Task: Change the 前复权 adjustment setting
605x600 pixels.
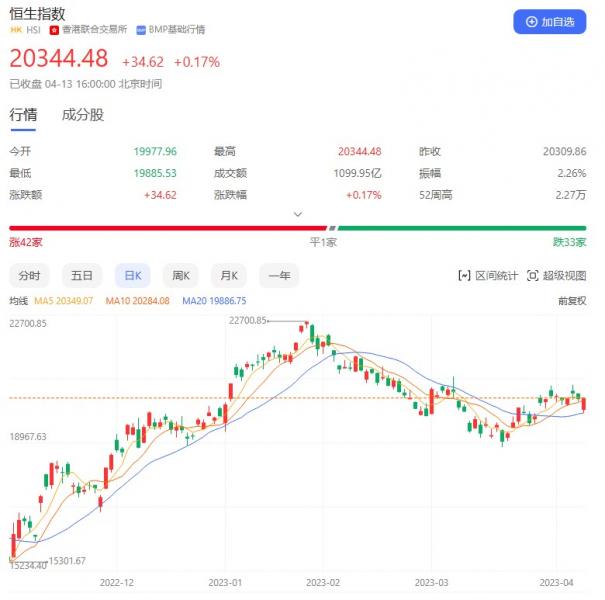Action: [572, 300]
